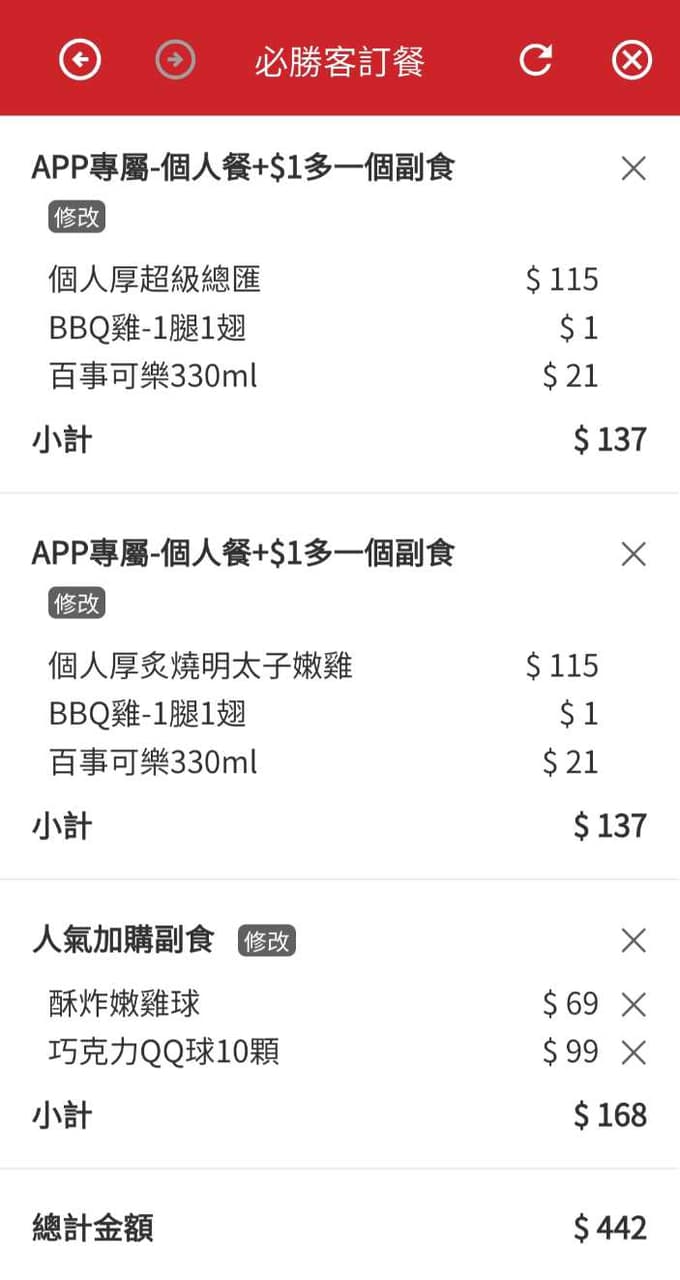Tap 修改 for the 個人厚炙燒明太子嫩雞 meal

click(77, 603)
